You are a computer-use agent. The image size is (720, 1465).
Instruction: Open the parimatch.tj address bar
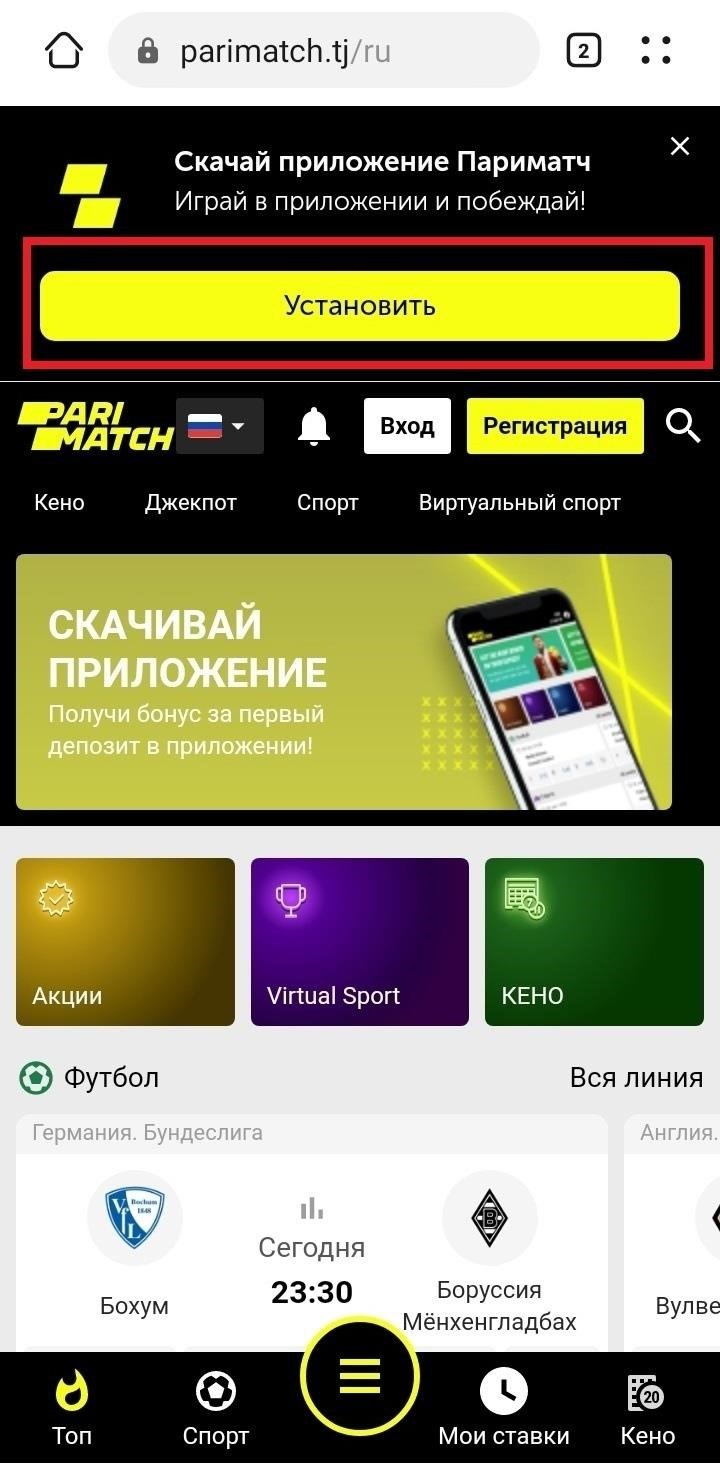click(322, 51)
